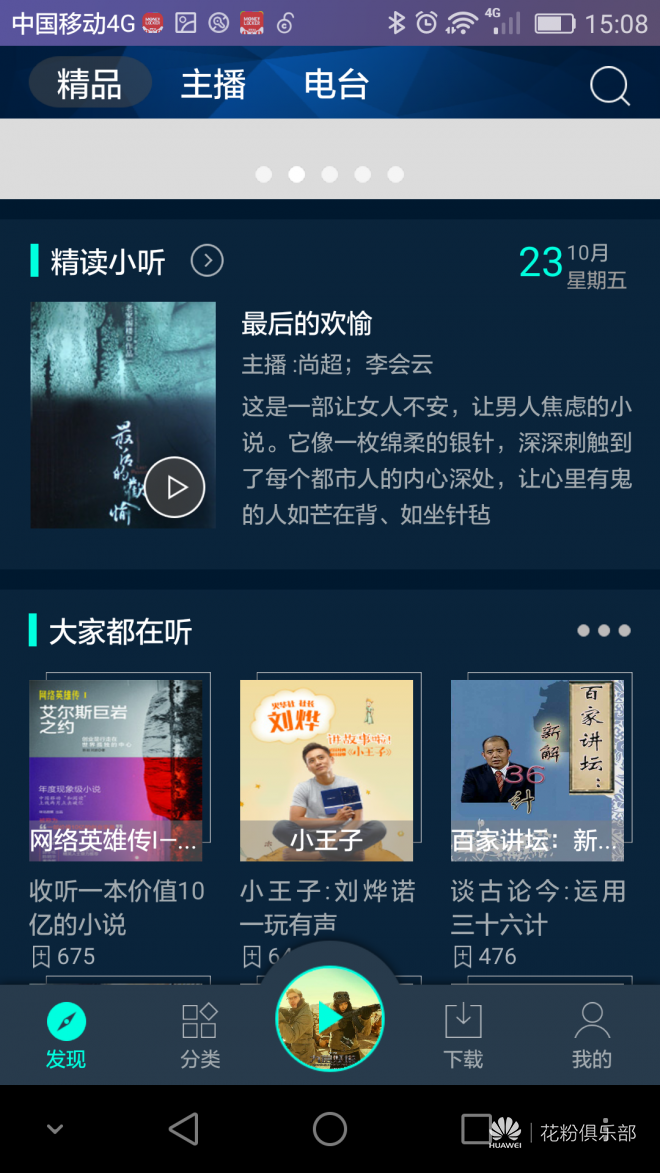Switch to the 我的 profile tab
660x1173 pixels.
click(591, 1036)
